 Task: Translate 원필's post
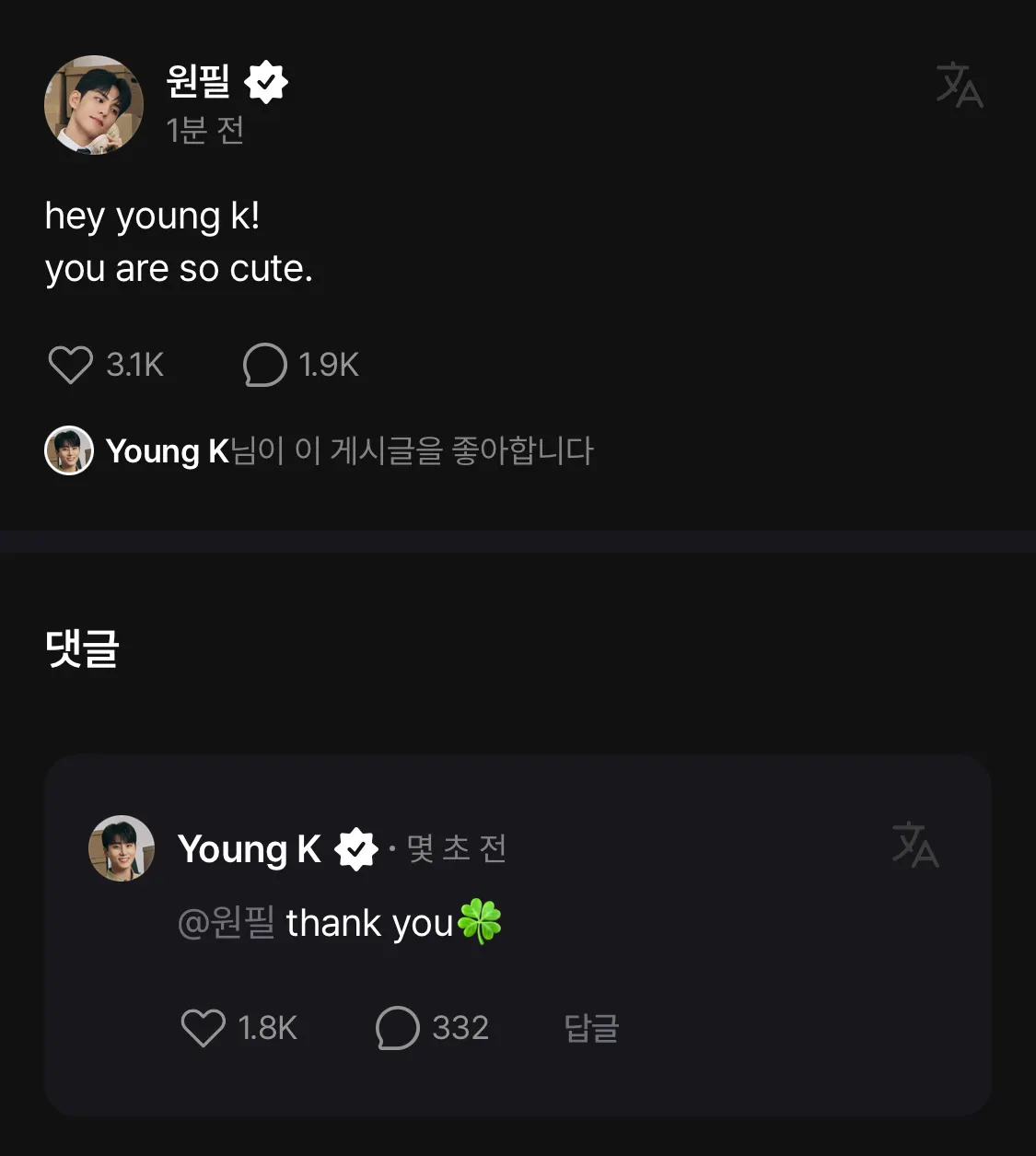[959, 85]
